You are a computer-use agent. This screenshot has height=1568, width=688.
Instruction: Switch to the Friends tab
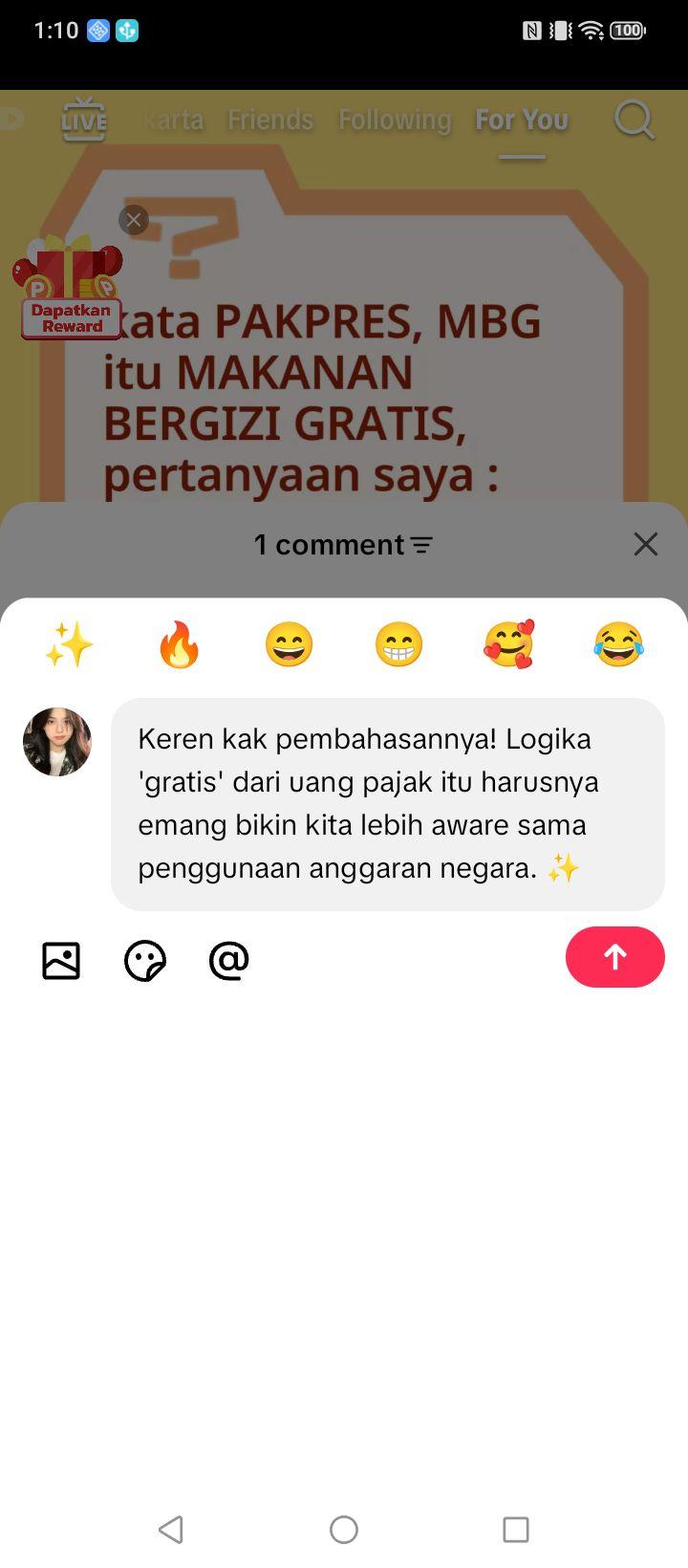click(270, 120)
